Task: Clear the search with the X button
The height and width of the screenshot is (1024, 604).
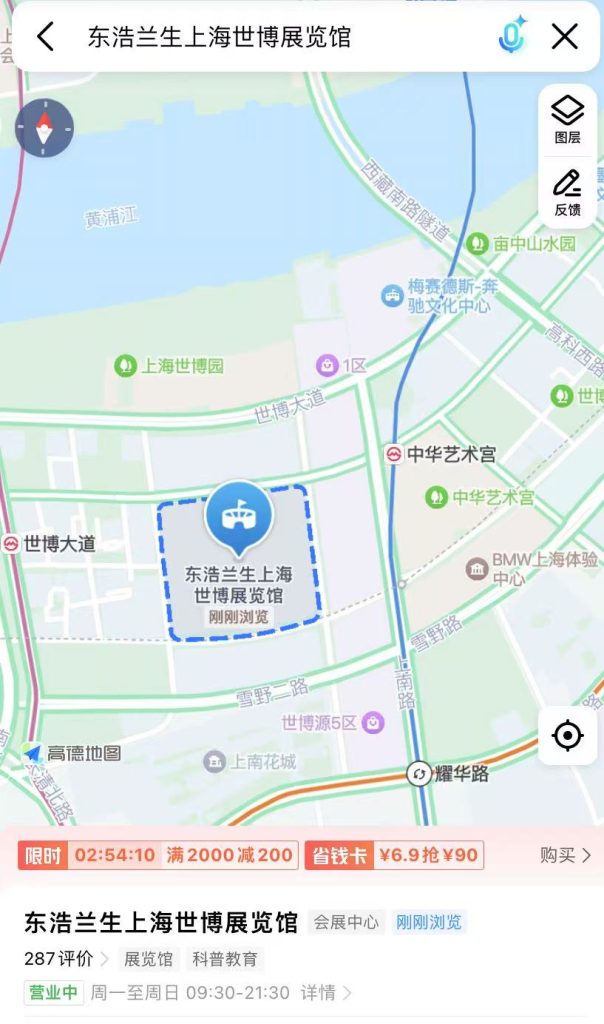Action: coord(565,37)
